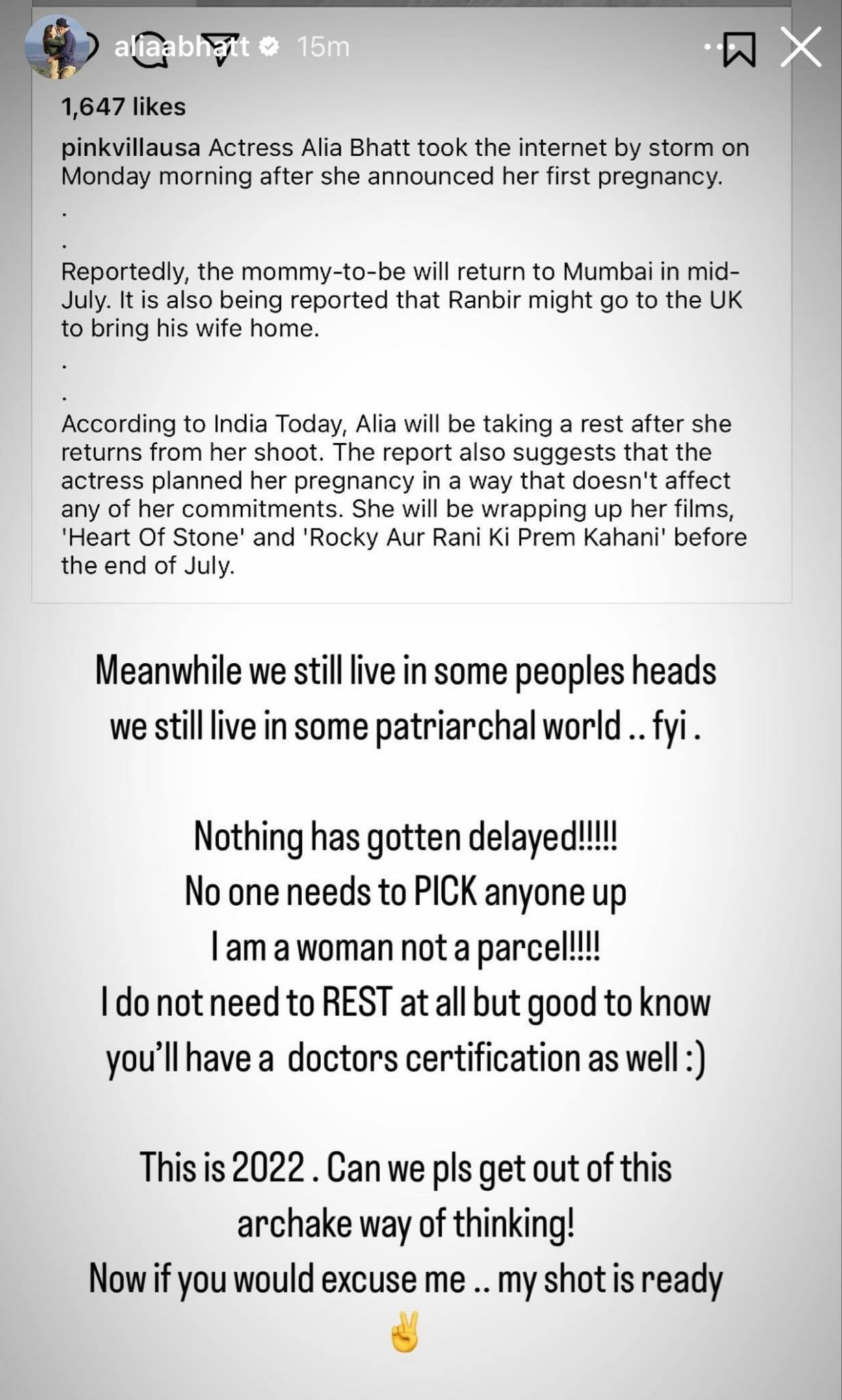Open aliaabhatt's profile from the username
Viewport: 842px width, 1400px height.
(181, 47)
